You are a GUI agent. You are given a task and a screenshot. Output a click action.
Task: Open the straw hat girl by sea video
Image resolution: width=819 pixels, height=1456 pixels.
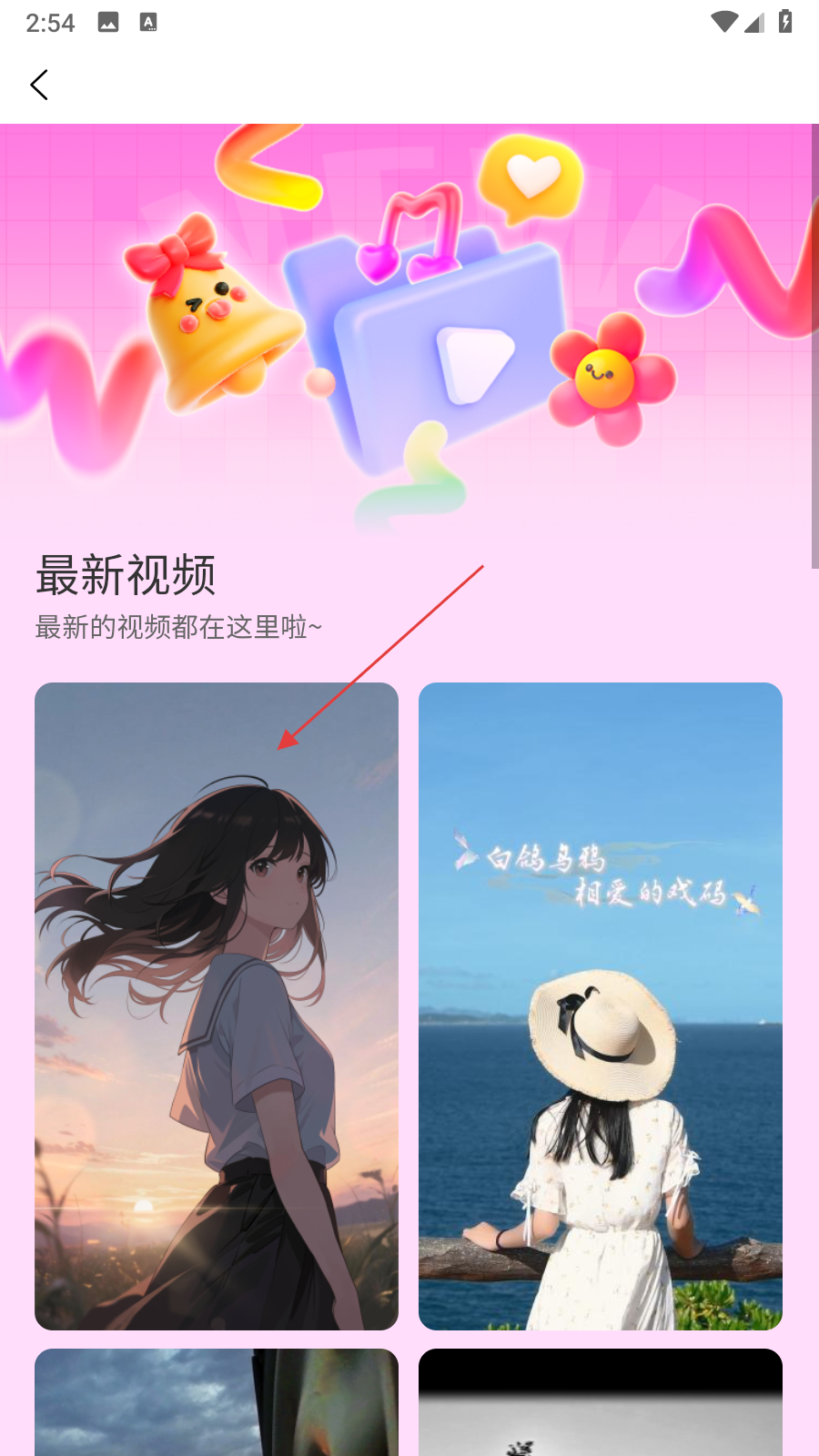point(601,1006)
